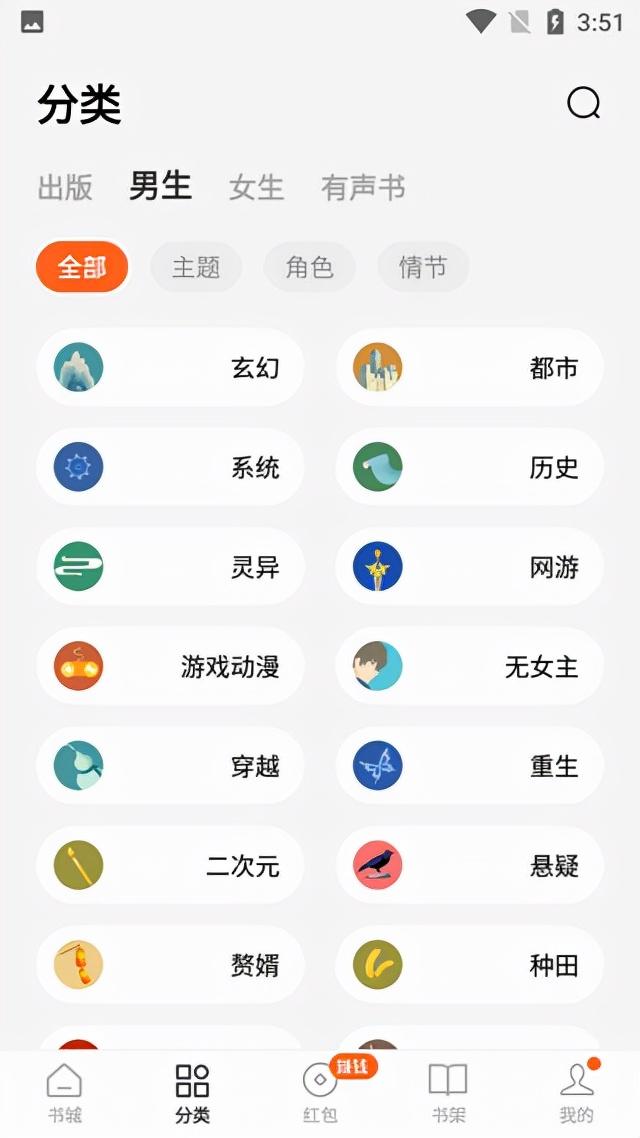Open the 有声书 tab
640x1138 pixels.
(362, 187)
